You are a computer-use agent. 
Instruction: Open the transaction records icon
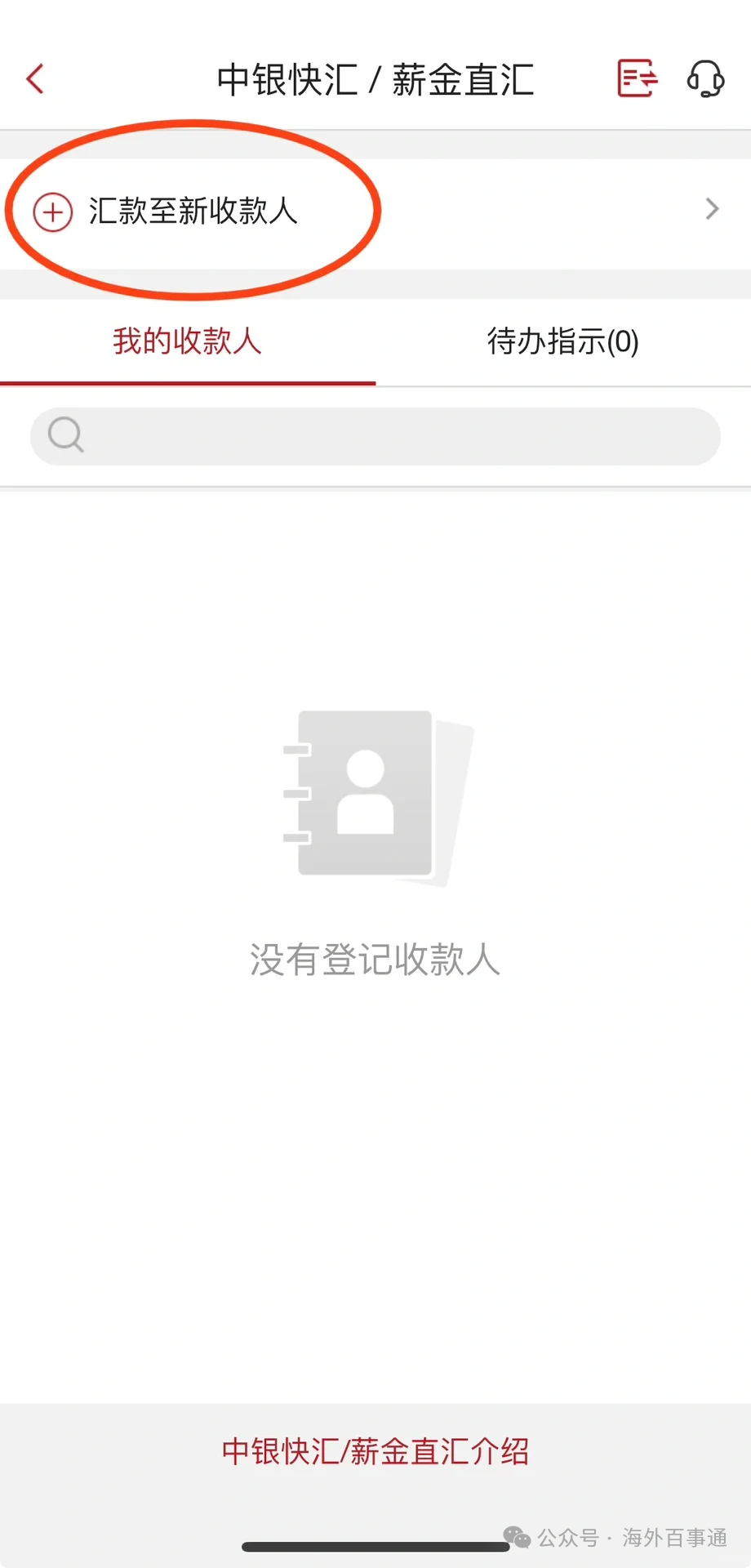(637, 78)
